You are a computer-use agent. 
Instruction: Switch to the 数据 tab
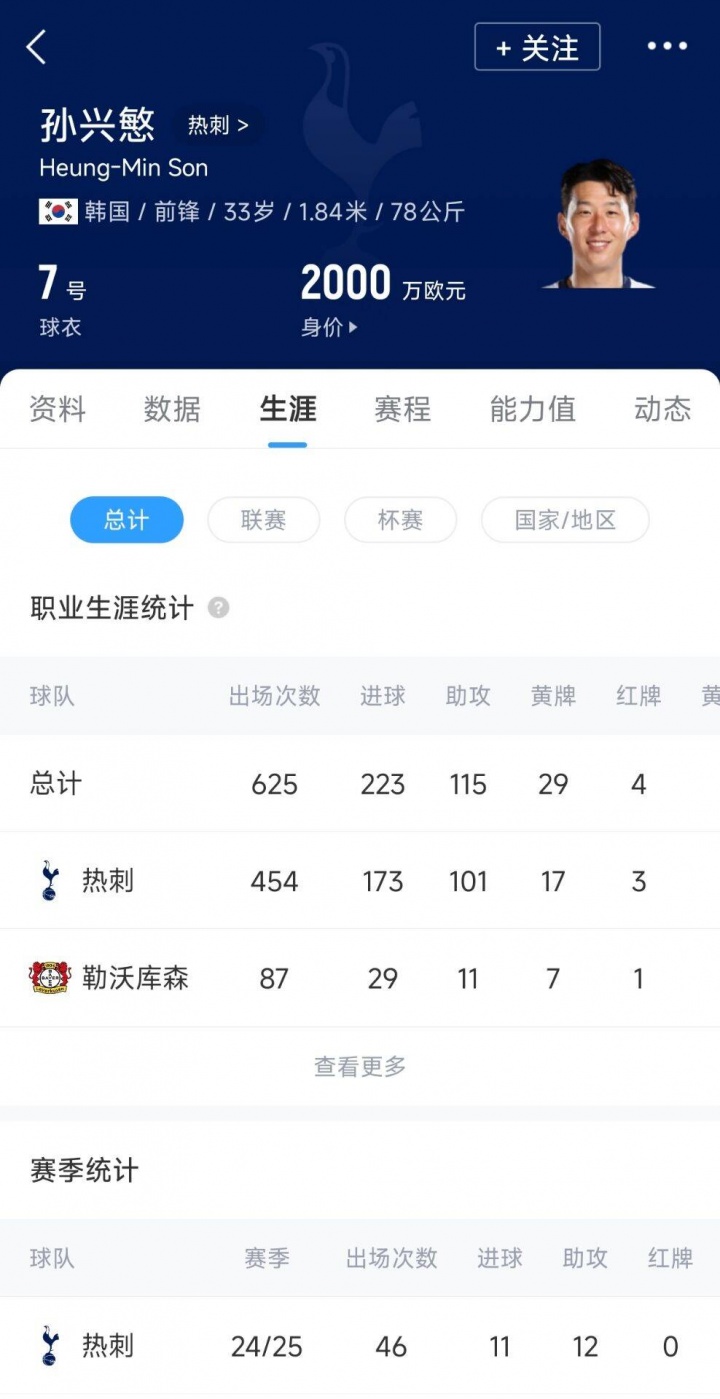coord(172,409)
